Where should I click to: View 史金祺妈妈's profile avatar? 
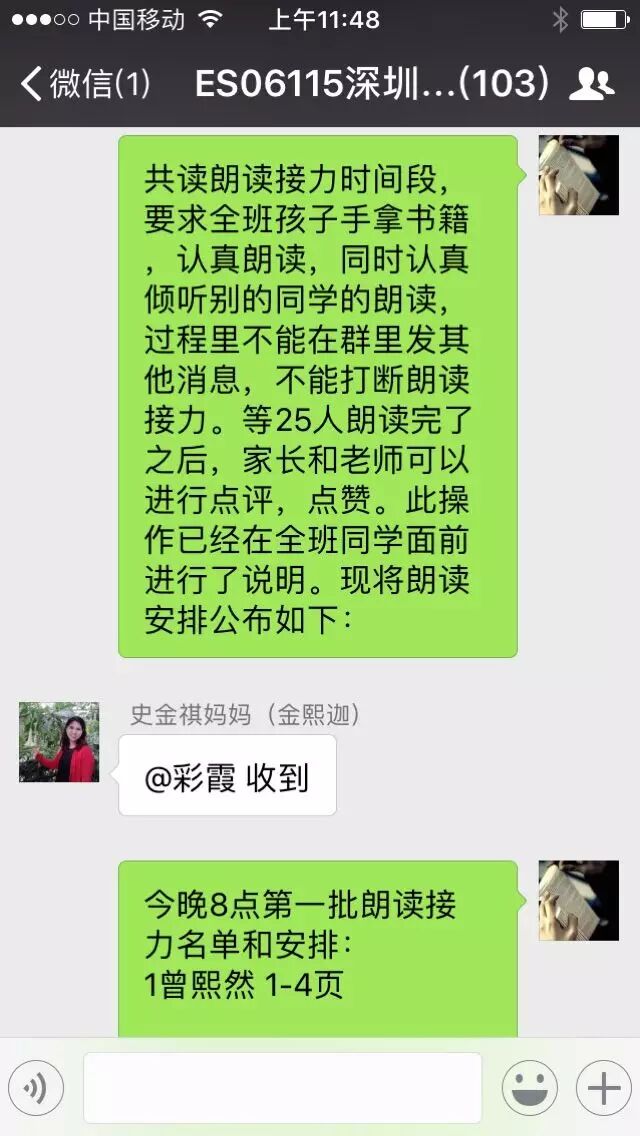point(59,742)
